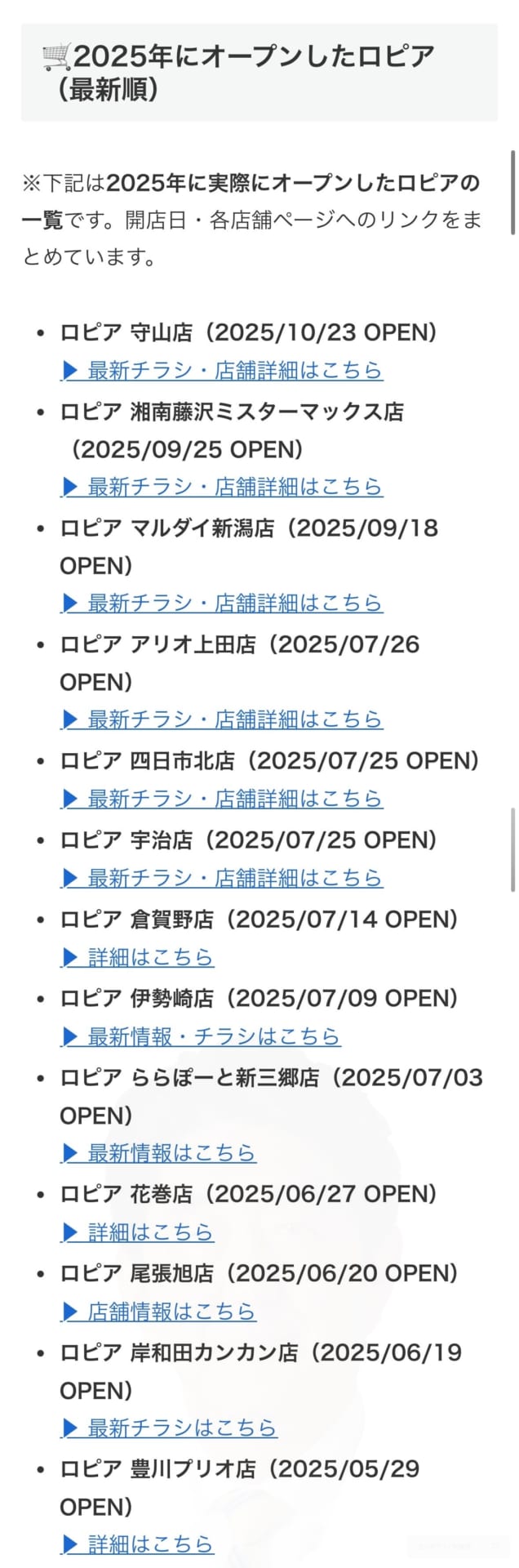Open the link under ロピア 守山店
Viewport: 519px width, 1568px height.
tap(222, 370)
